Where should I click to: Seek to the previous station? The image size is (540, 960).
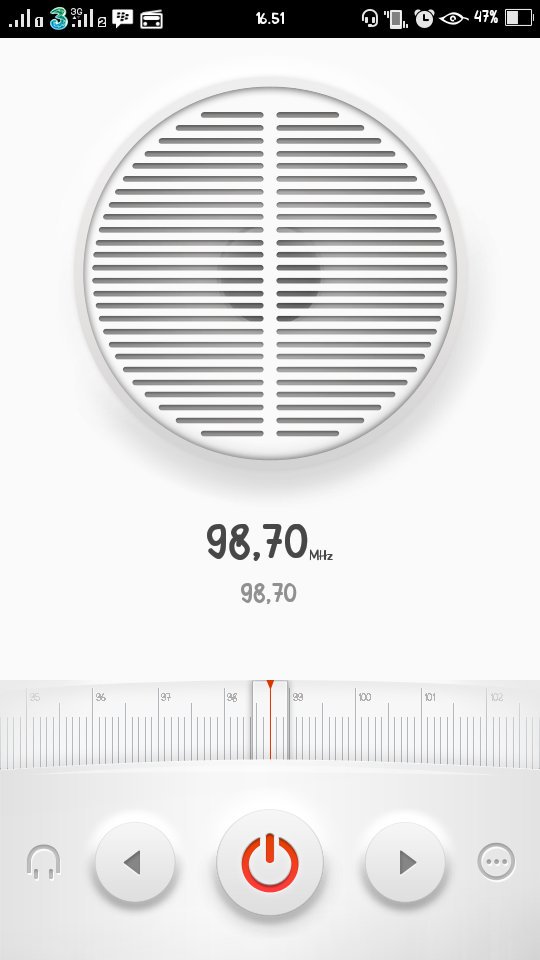135,862
